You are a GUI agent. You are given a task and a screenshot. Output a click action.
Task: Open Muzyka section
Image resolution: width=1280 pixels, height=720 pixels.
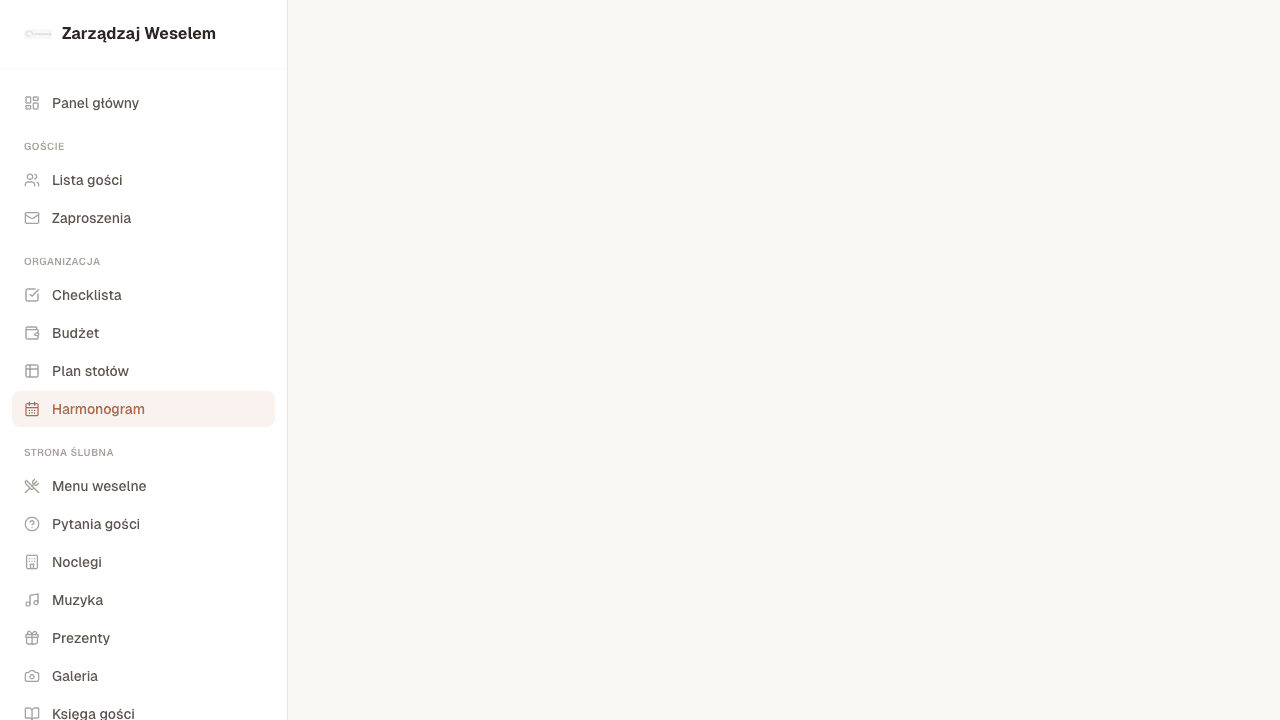click(77, 600)
